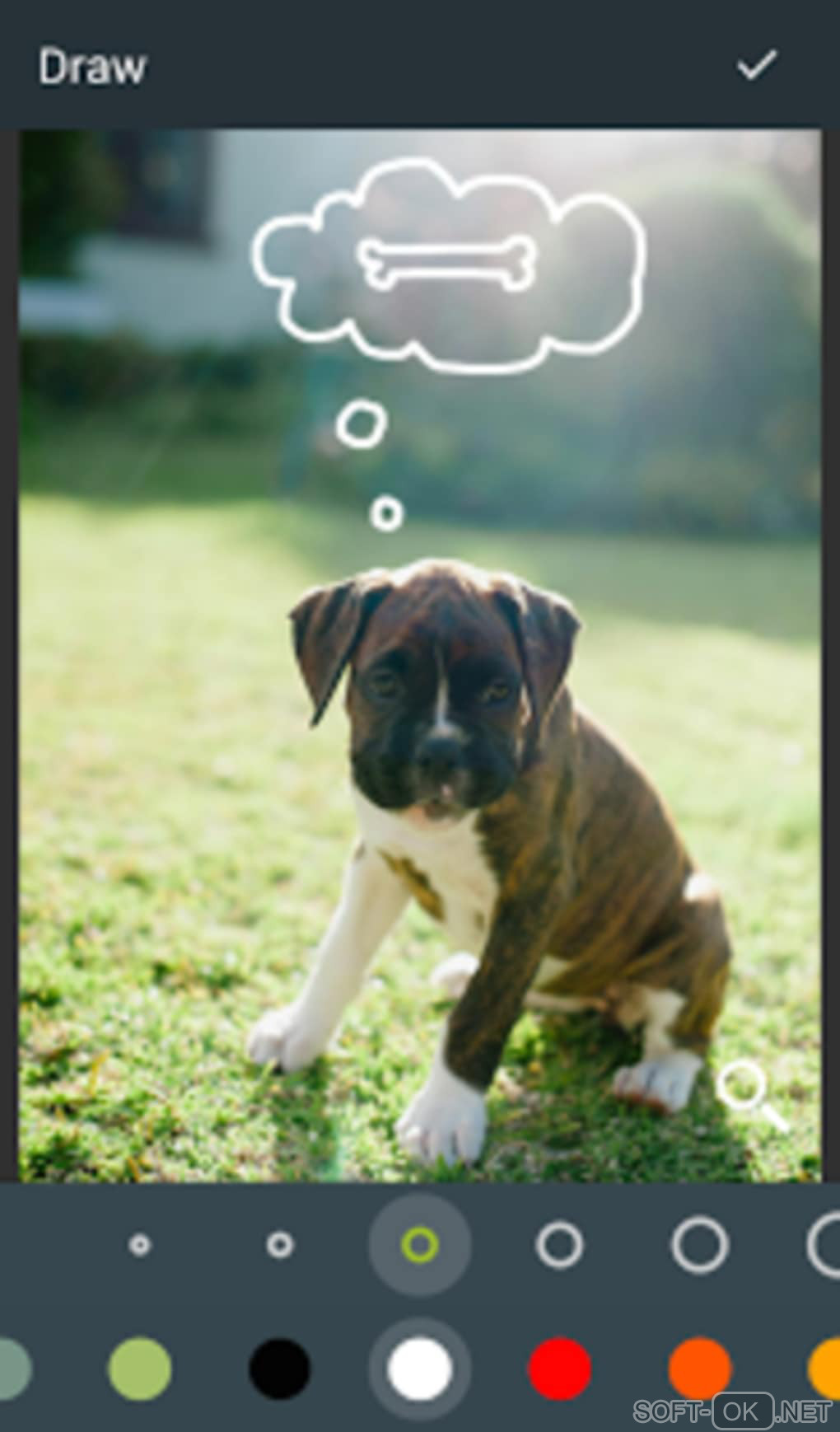840x1432 pixels.
Task: Choose the orange-red color swatch
Action: 700,1369
